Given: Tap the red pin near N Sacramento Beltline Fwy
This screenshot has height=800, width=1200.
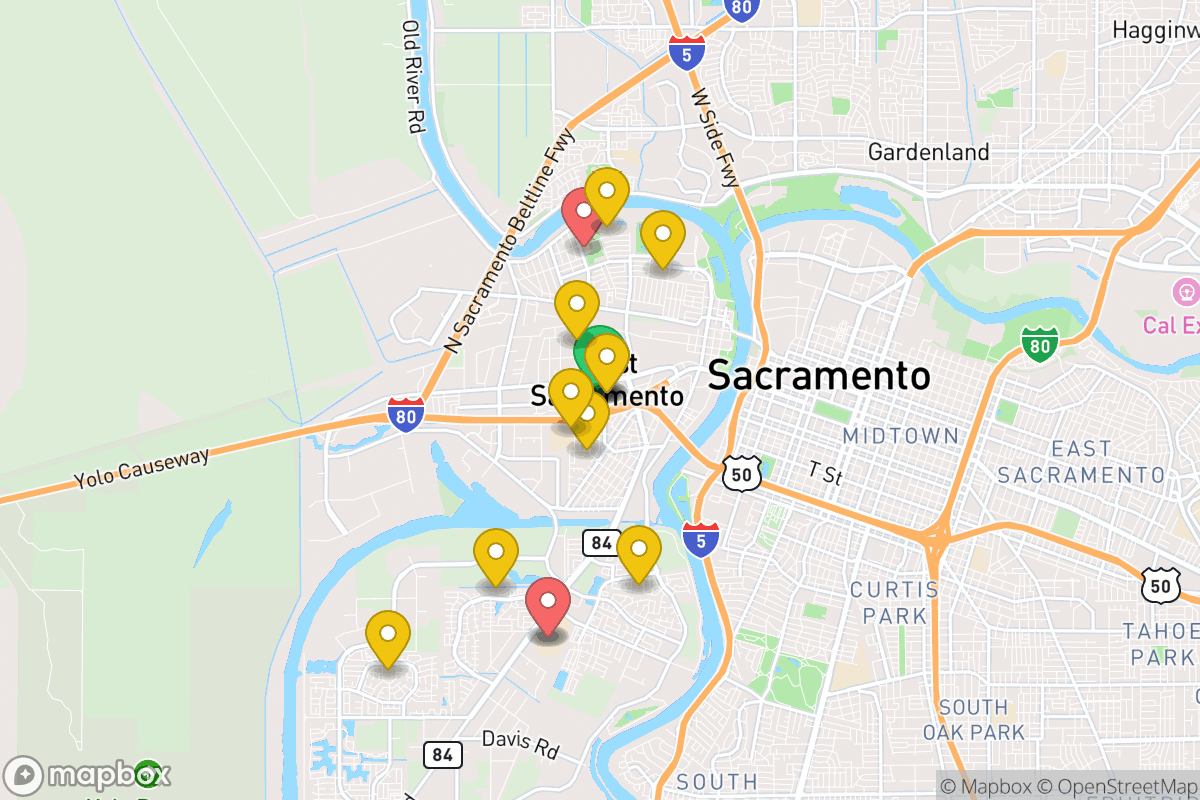Looking at the screenshot, I should [579, 213].
